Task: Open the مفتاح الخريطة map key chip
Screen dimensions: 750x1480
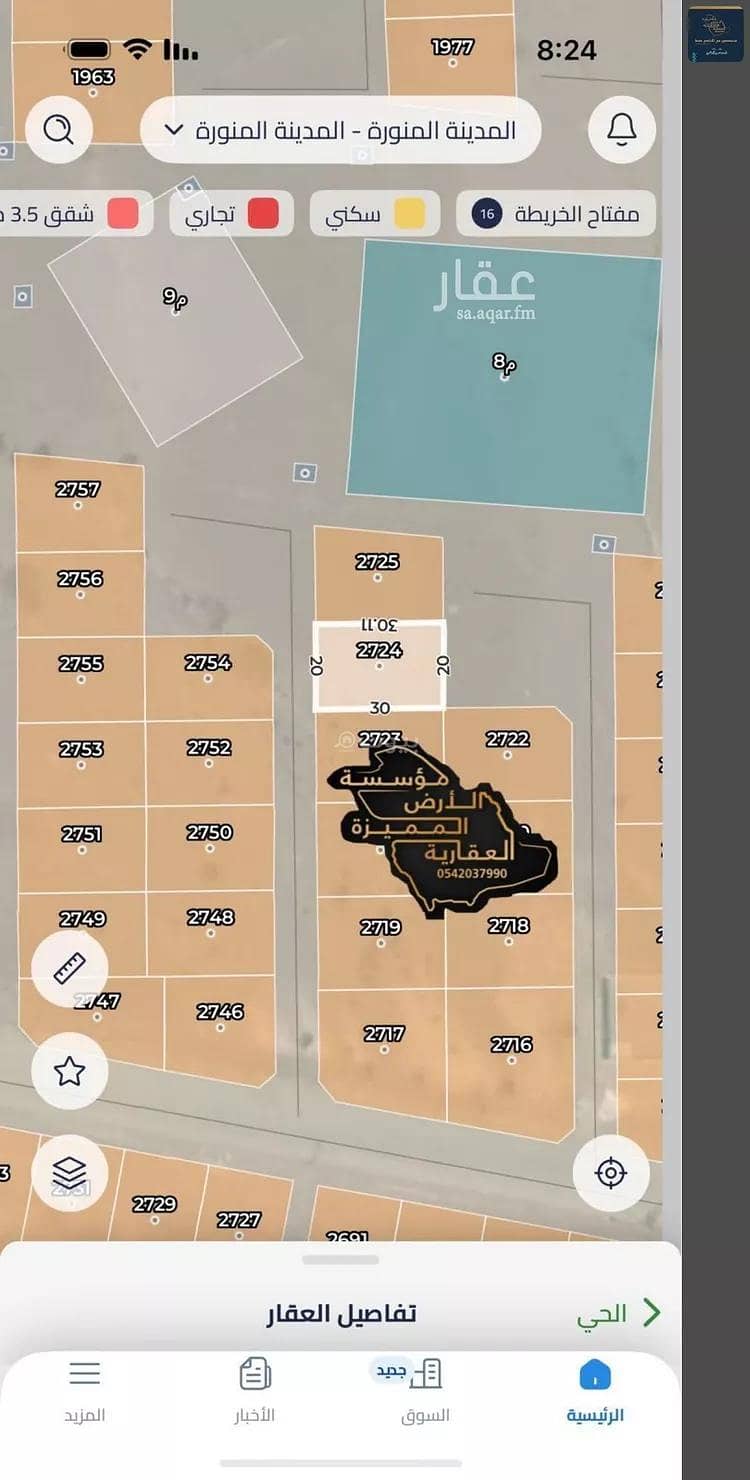Action: click(x=556, y=214)
